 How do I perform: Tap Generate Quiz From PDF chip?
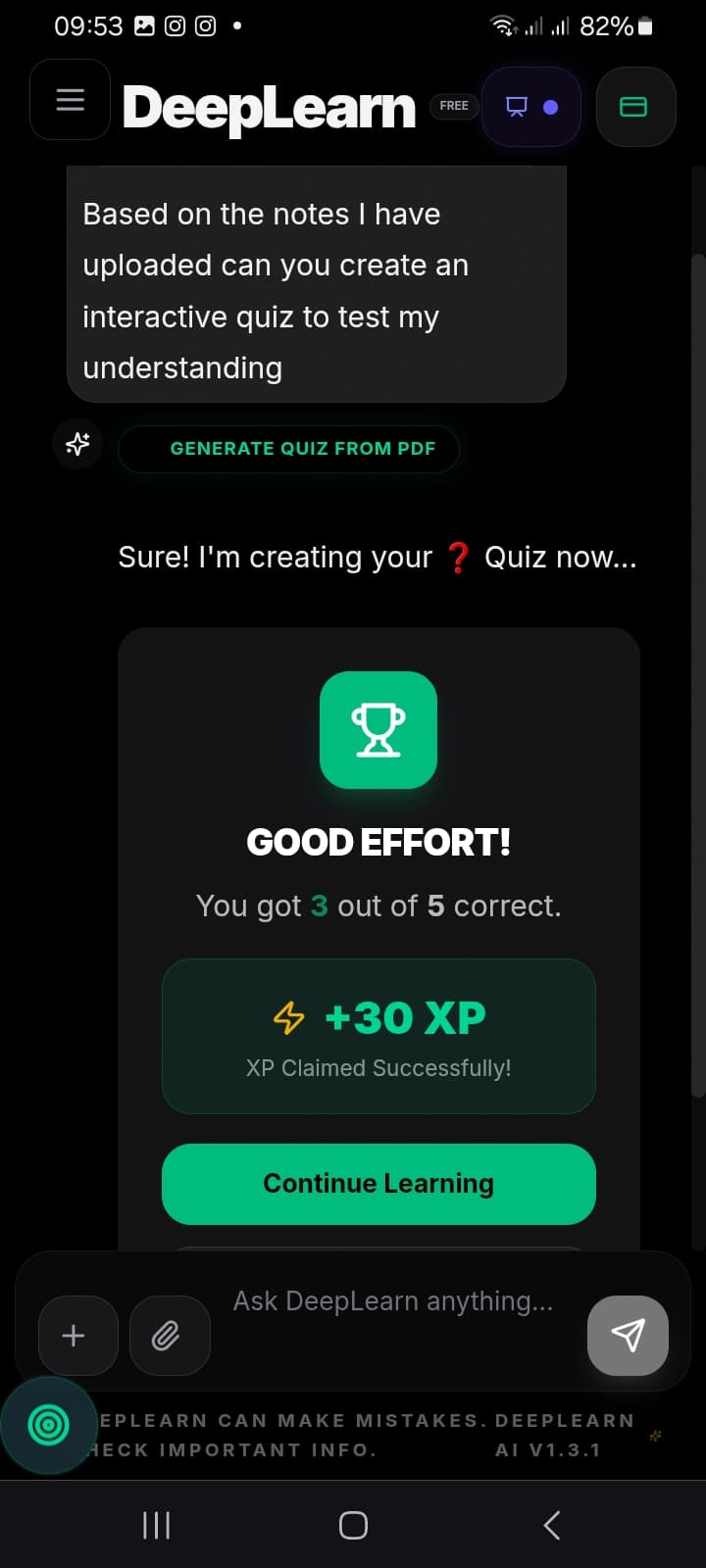tap(289, 449)
